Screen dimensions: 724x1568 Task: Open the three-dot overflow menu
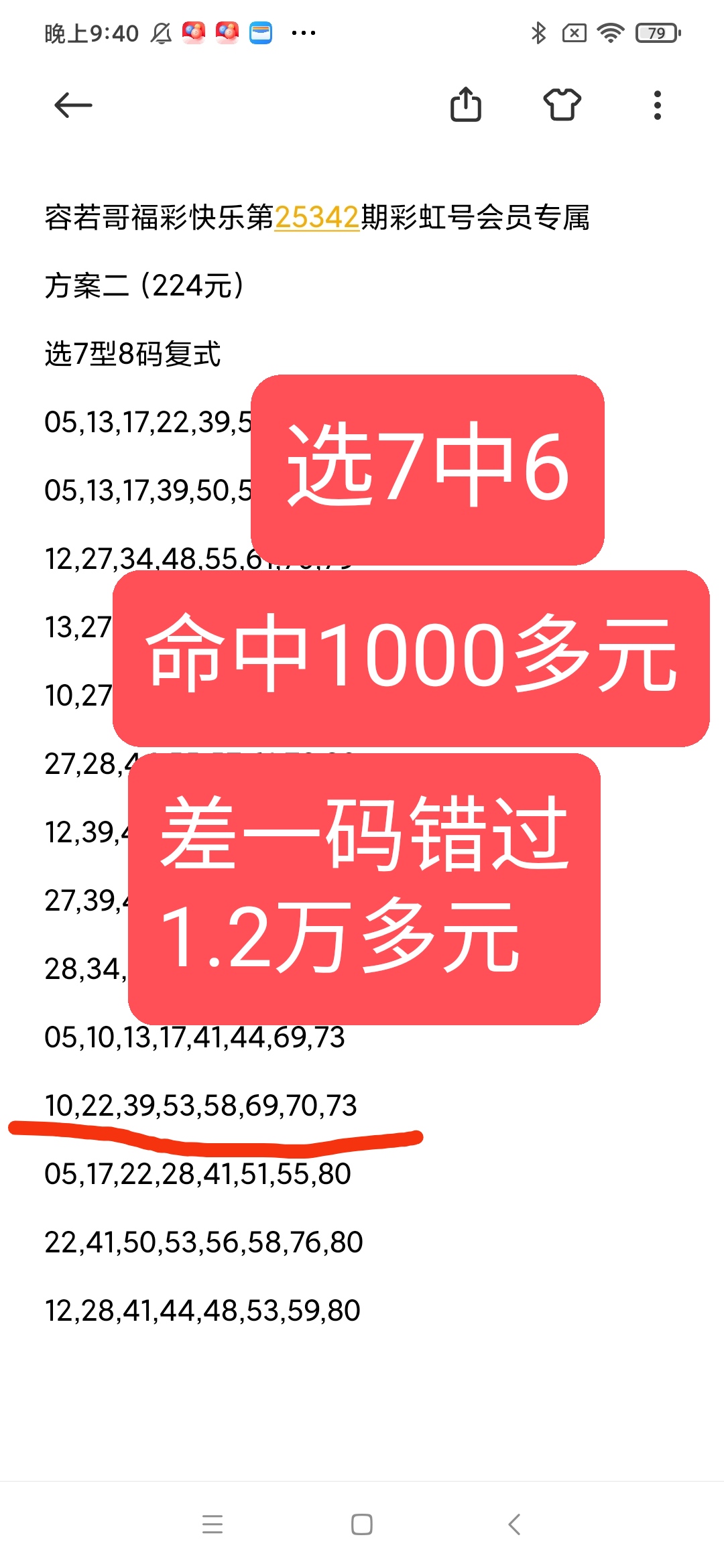point(657,106)
